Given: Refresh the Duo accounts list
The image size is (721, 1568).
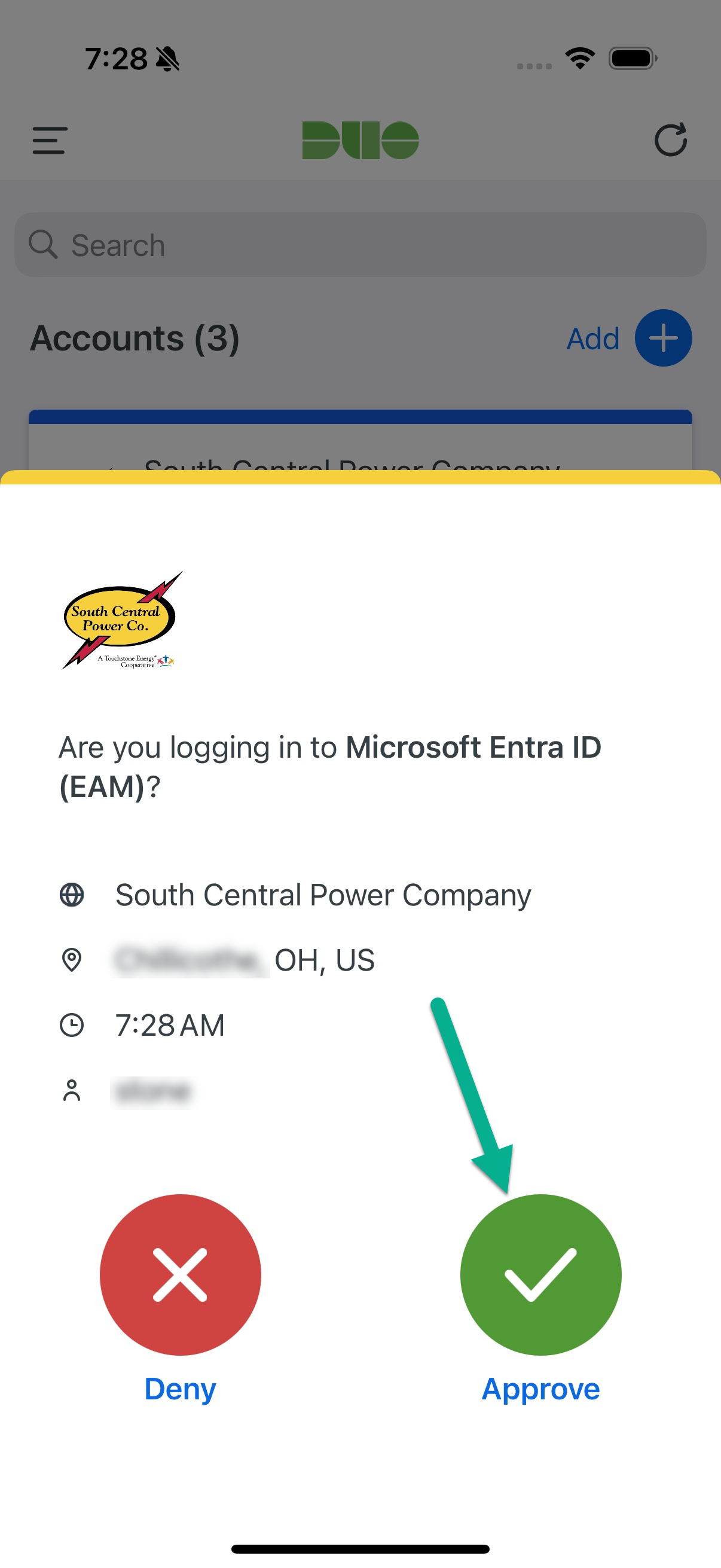Looking at the screenshot, I should (x=671, y=140).
